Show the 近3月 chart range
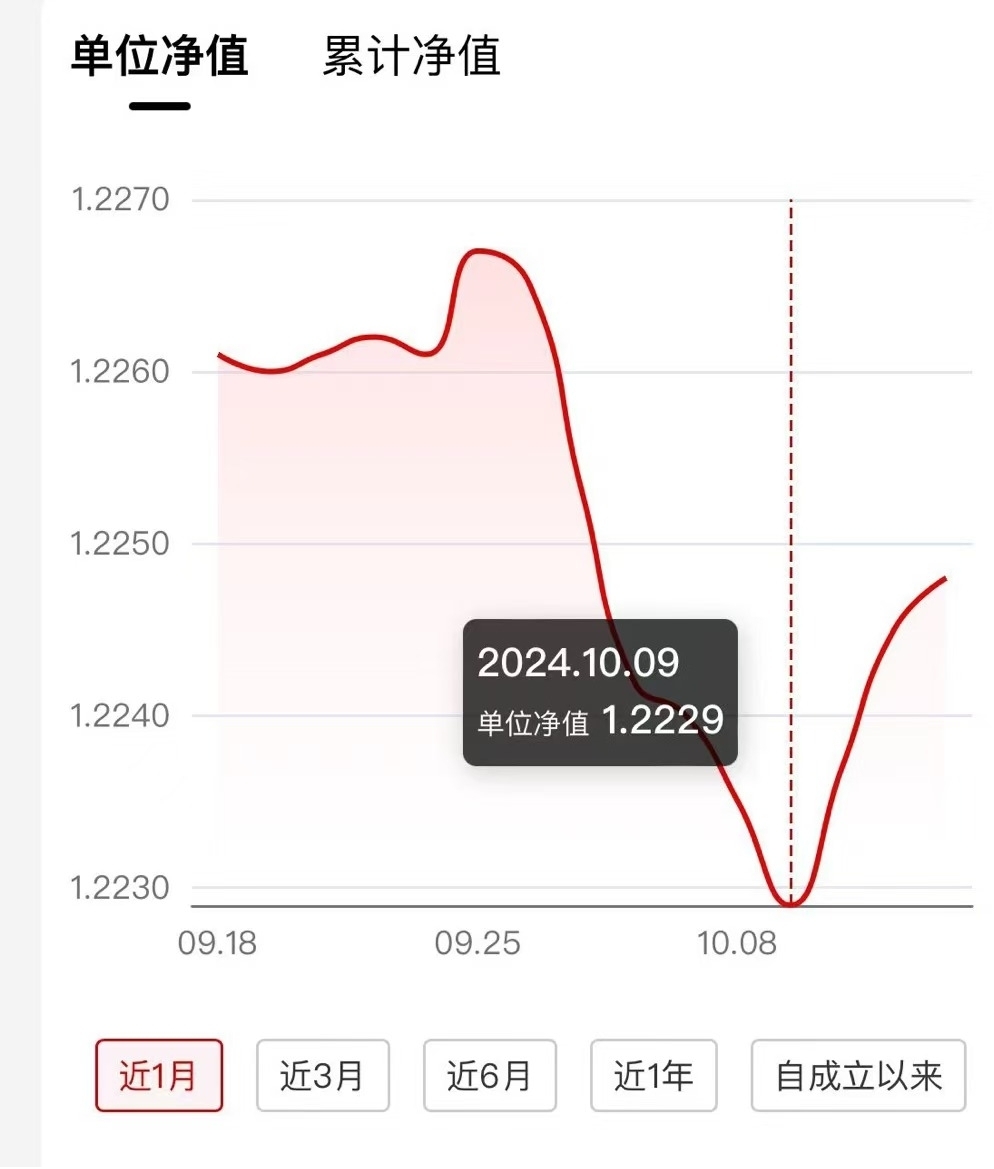 (322, 1076)
